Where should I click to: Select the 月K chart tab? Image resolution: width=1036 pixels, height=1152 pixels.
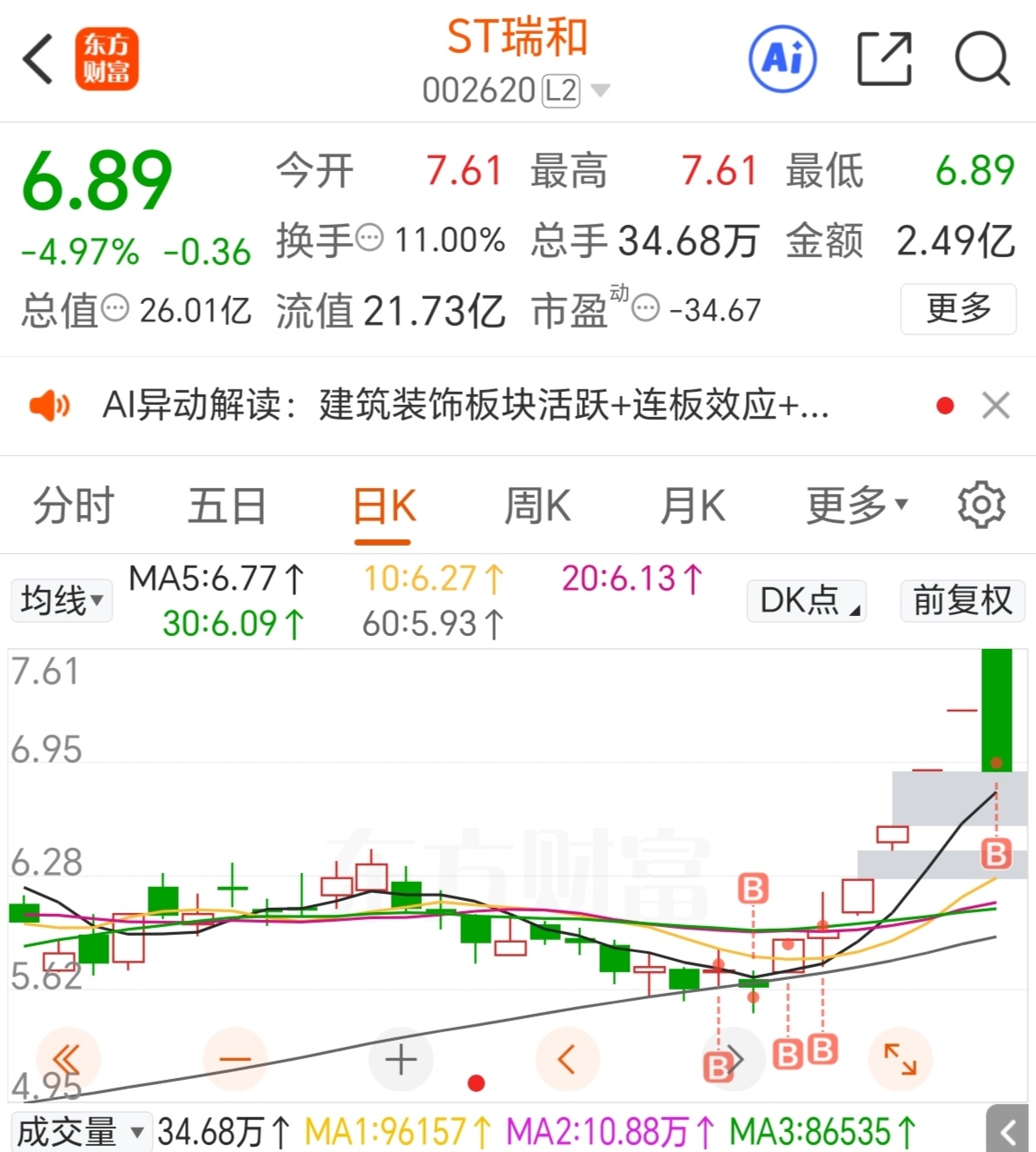coord(692,506)
